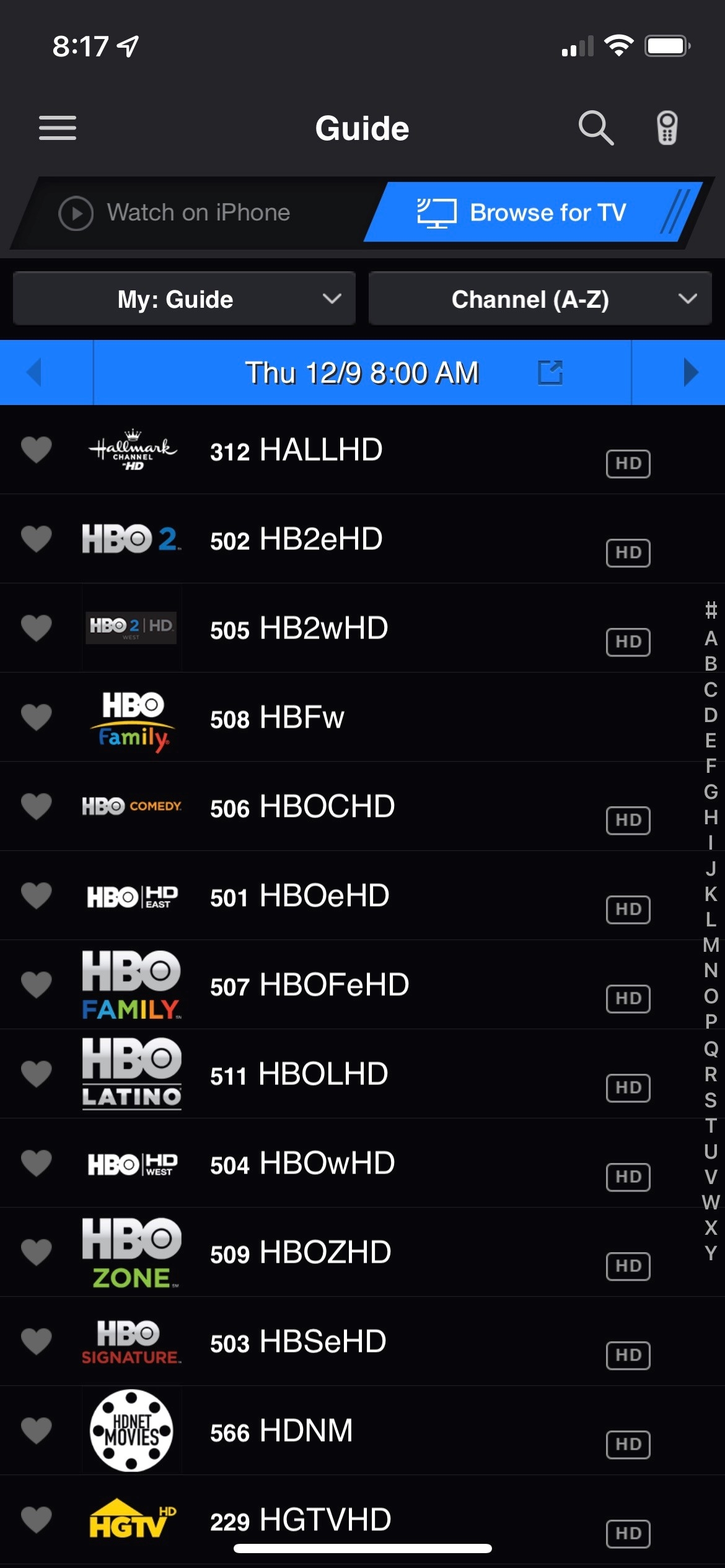Select channel 501 HBOeHD
725x1568 pixels.
point(323,895)
